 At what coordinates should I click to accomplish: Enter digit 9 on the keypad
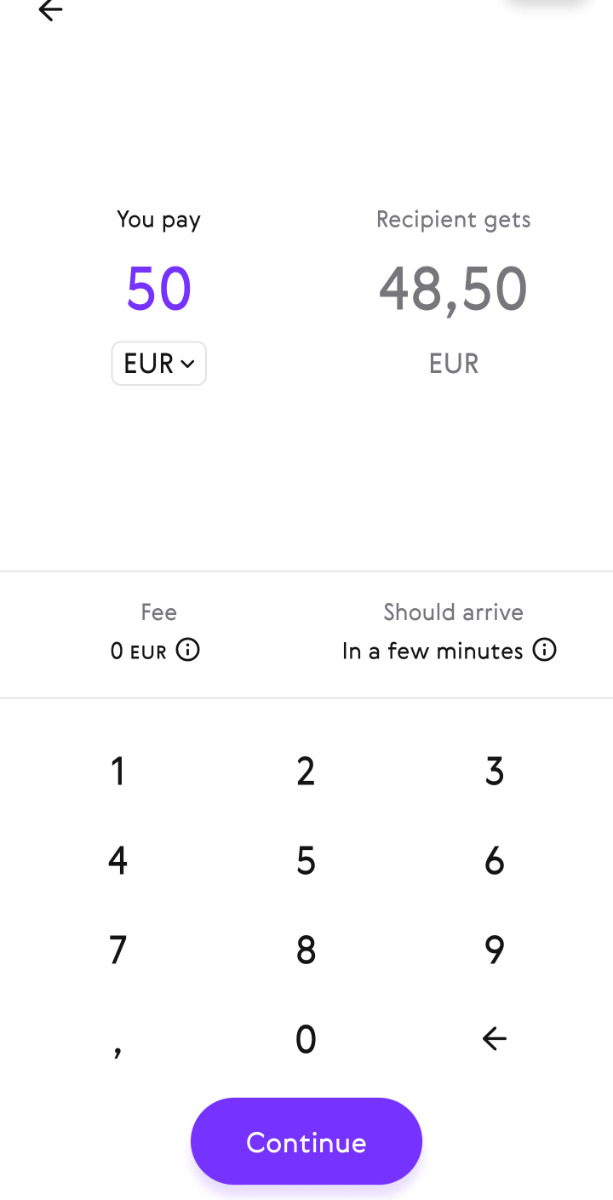(494, 949)
